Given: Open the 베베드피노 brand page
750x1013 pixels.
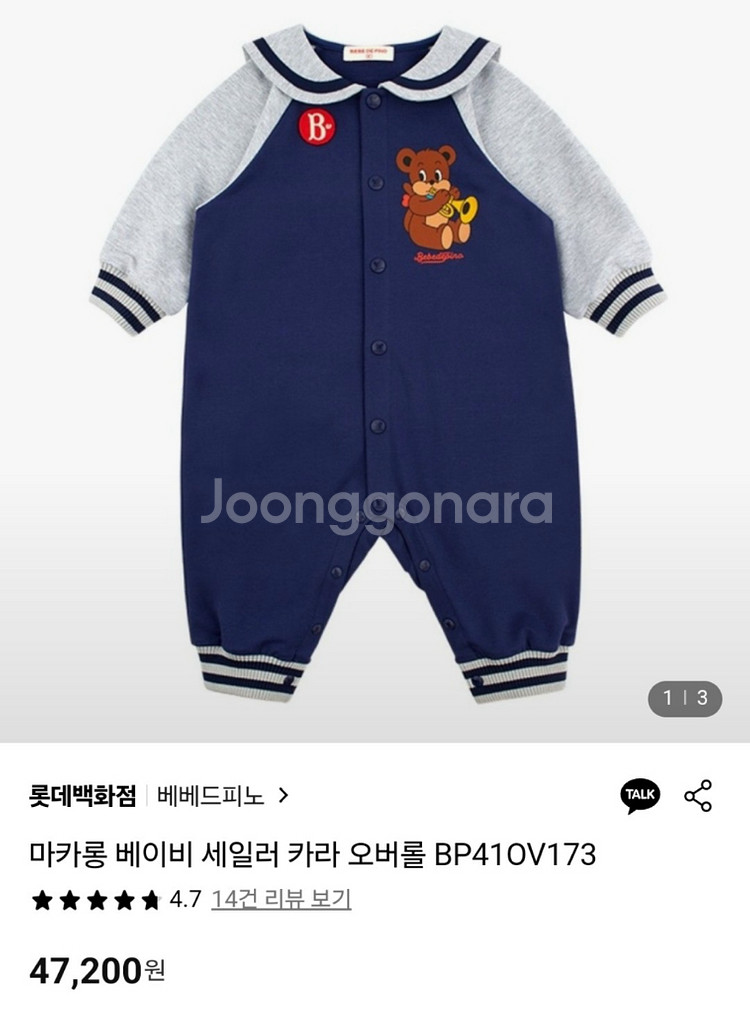Looking at the screenshot, I should click(222, 796).
